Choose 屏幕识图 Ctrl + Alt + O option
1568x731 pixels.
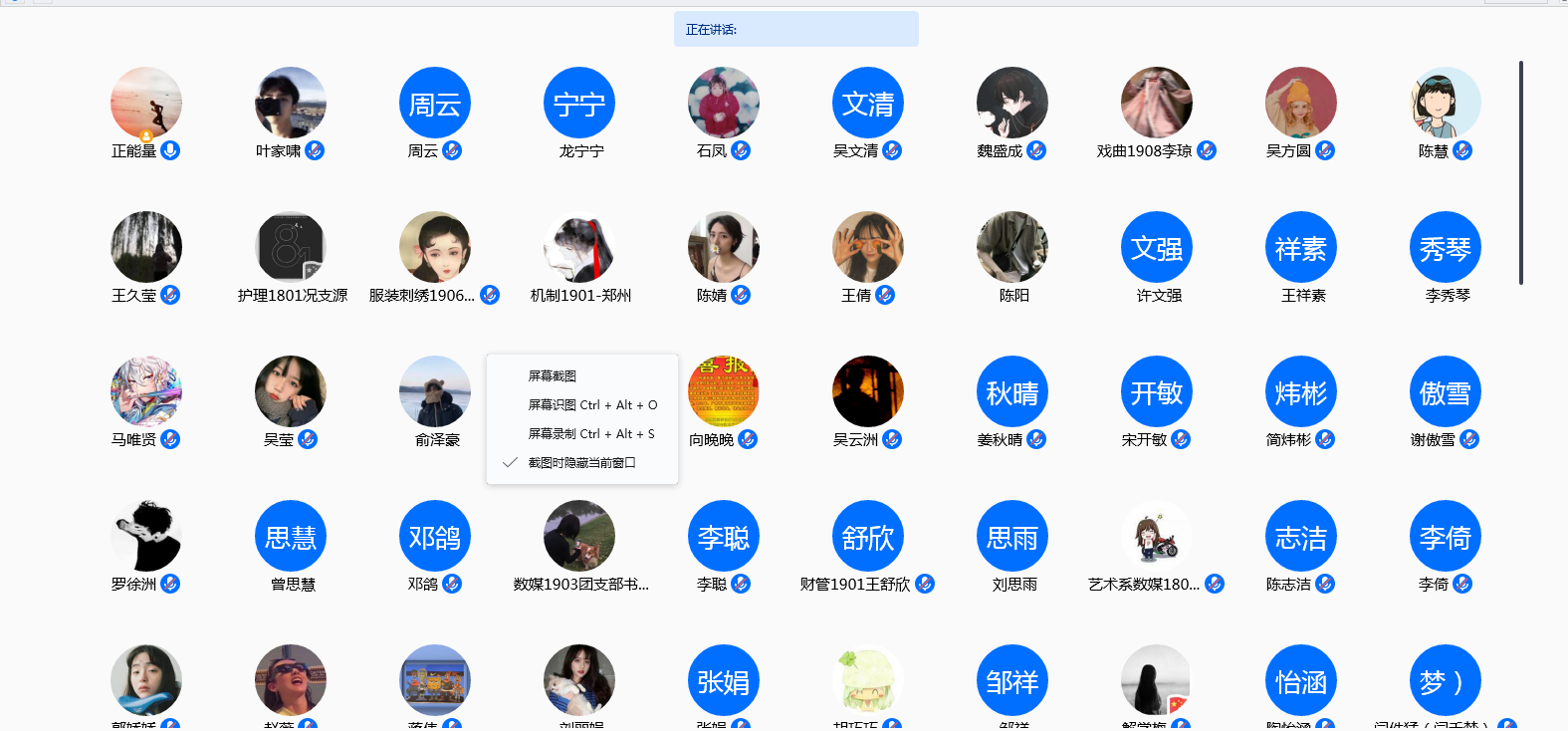(x=592, y=405)
